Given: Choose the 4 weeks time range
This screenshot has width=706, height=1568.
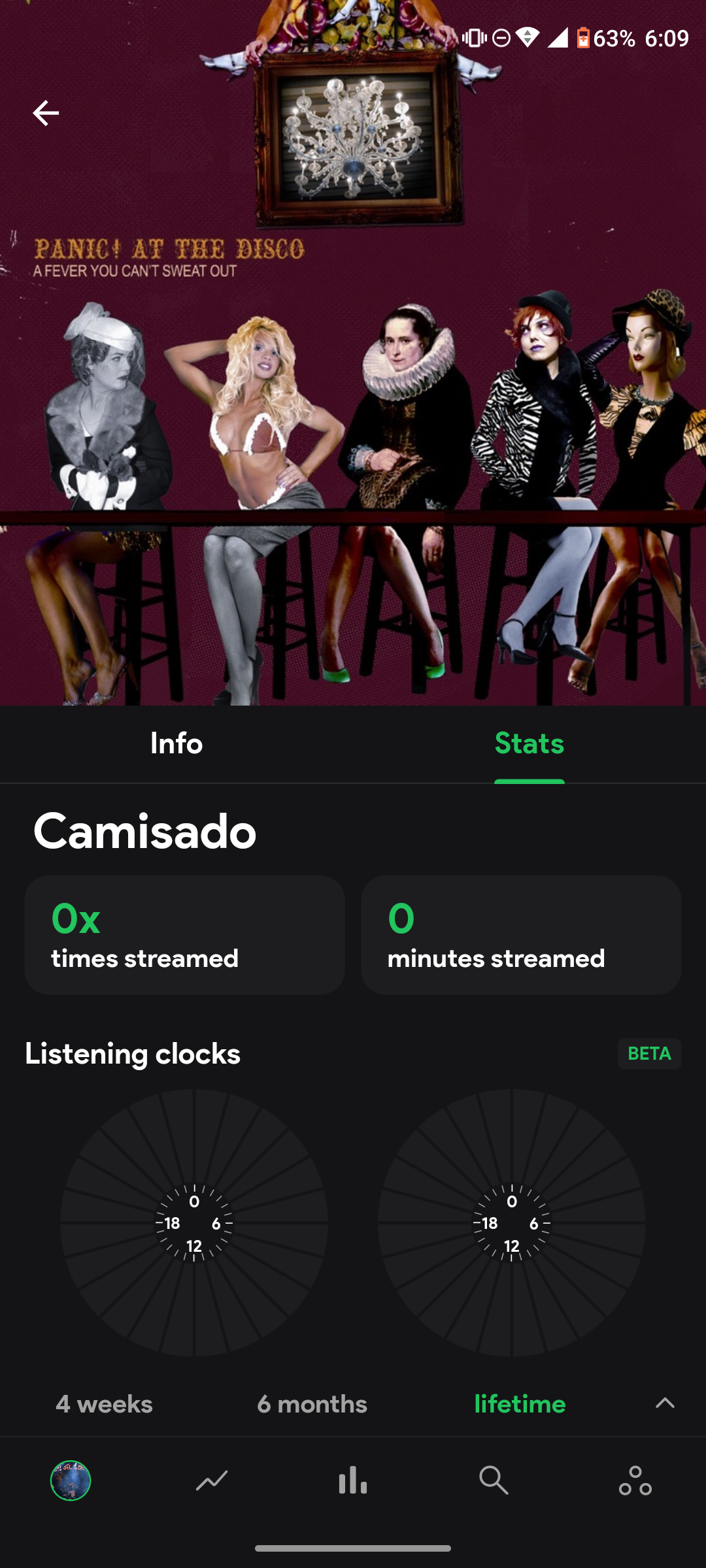Looking at the screenshot, I should pyautogui.click(x=104, y=1404).
